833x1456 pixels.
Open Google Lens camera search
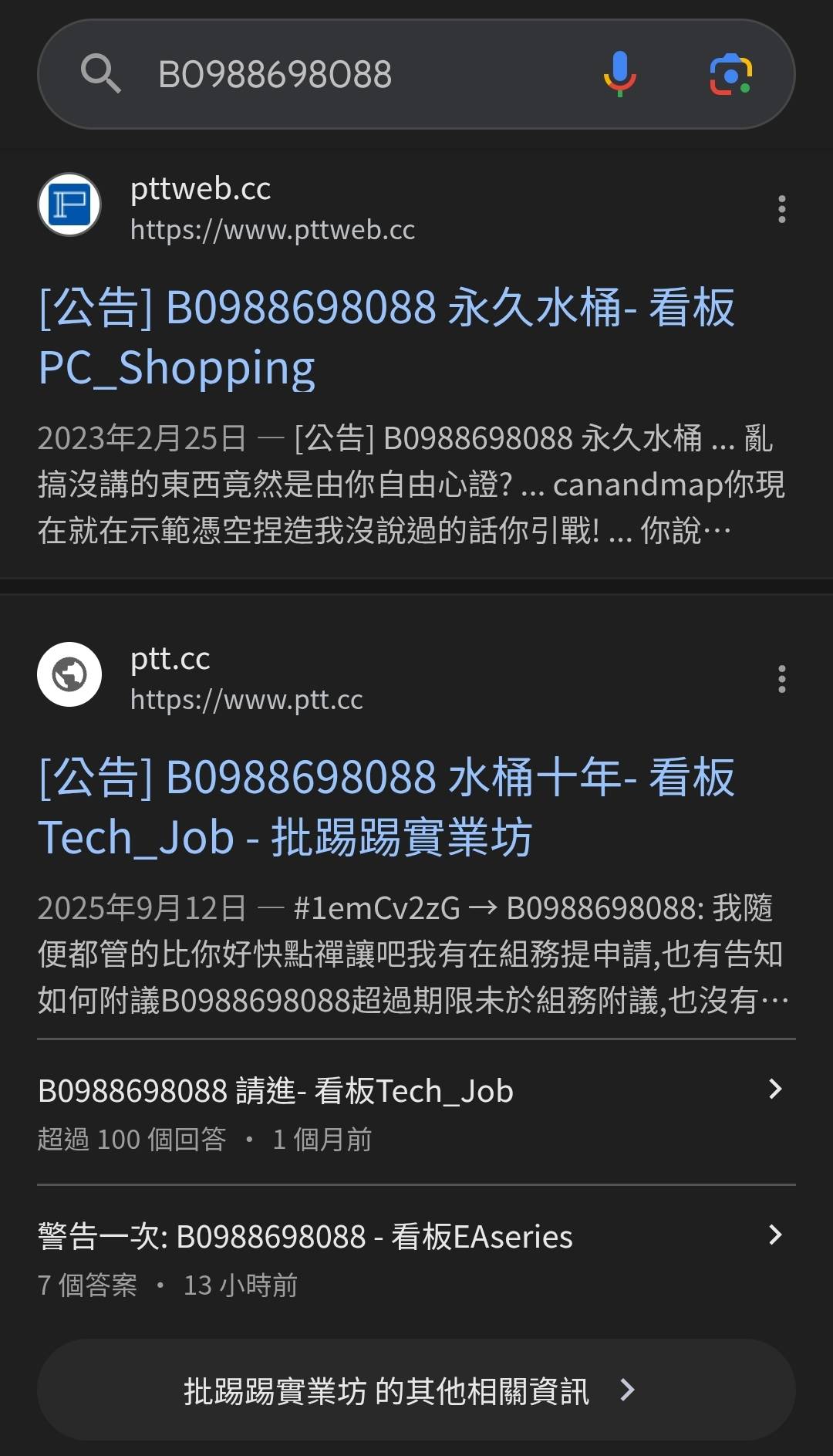[x=730, y=75]
